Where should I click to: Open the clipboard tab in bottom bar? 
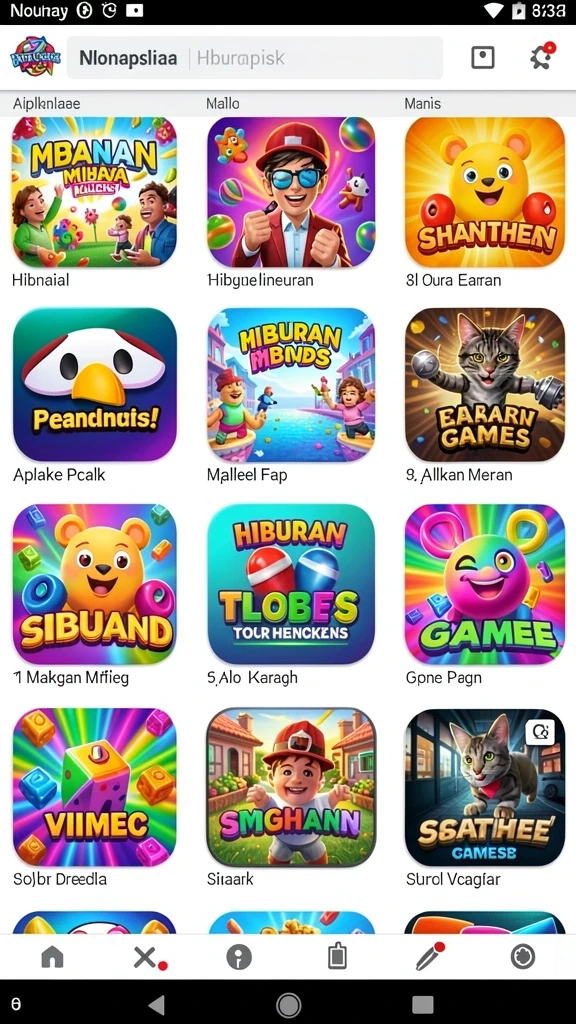[x=337, y=957]
